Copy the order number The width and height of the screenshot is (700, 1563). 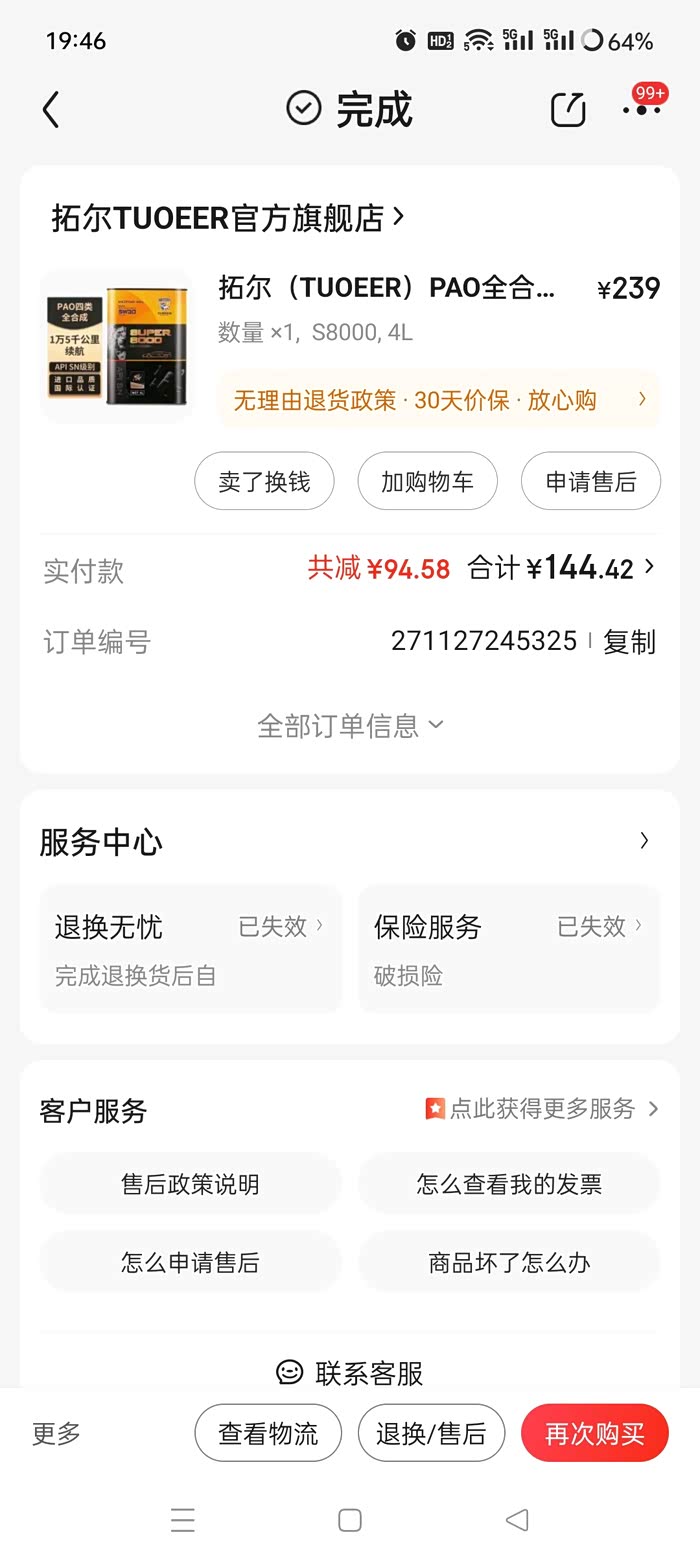629,641
